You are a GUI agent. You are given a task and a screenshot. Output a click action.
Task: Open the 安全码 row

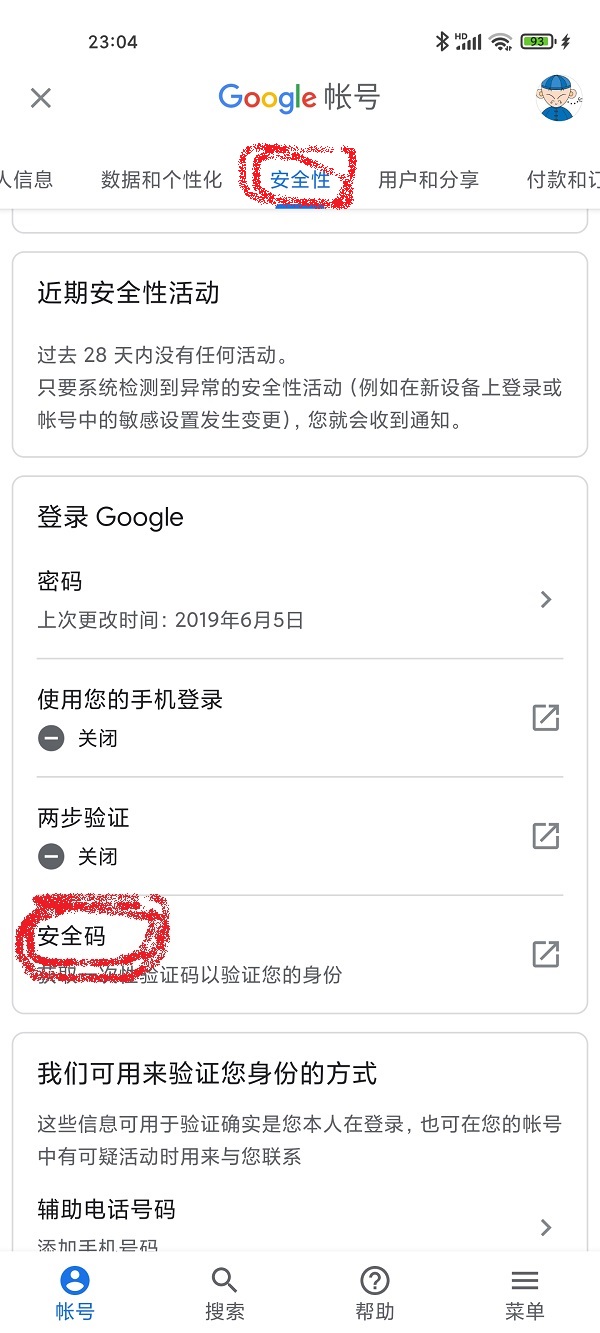coord(300,954)
